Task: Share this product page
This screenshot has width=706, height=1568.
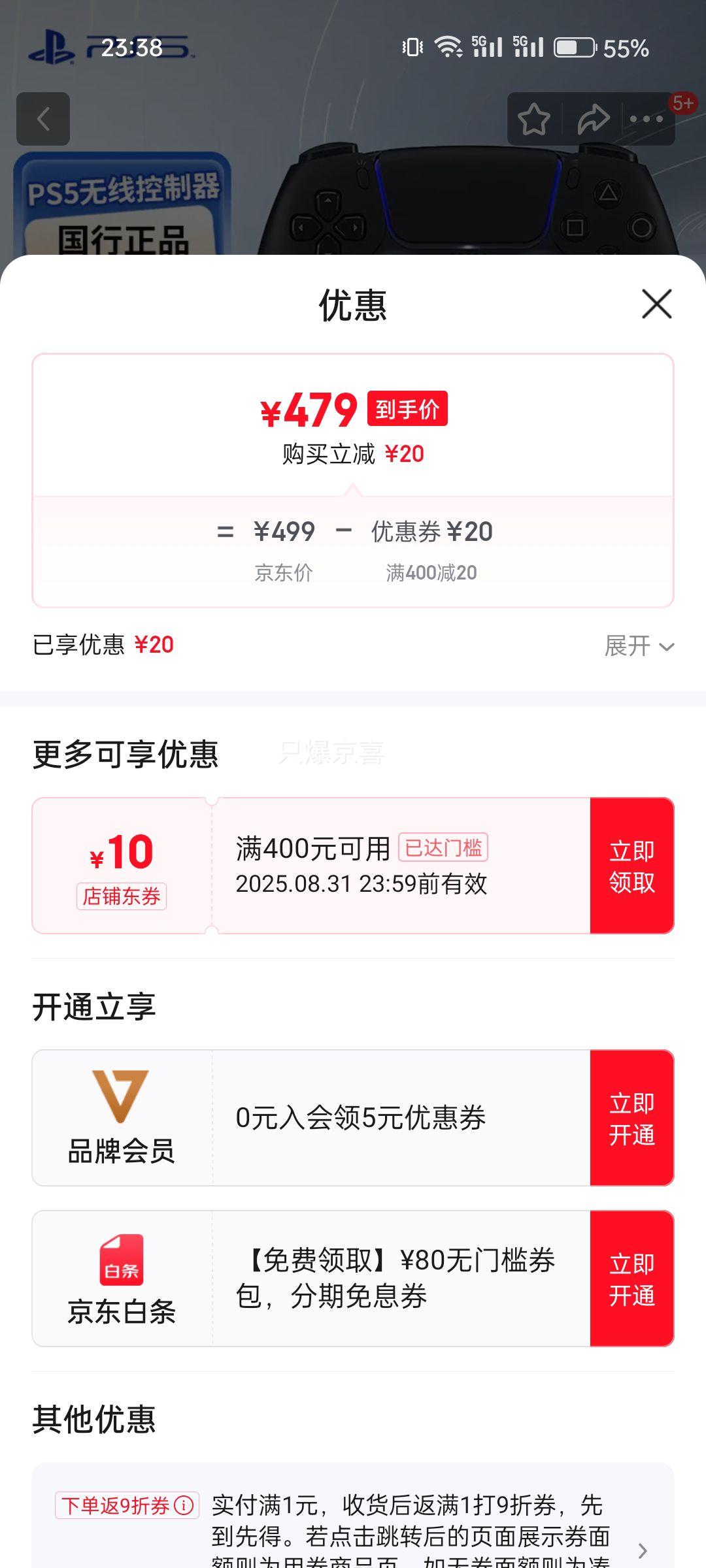Action: point(593,119)
